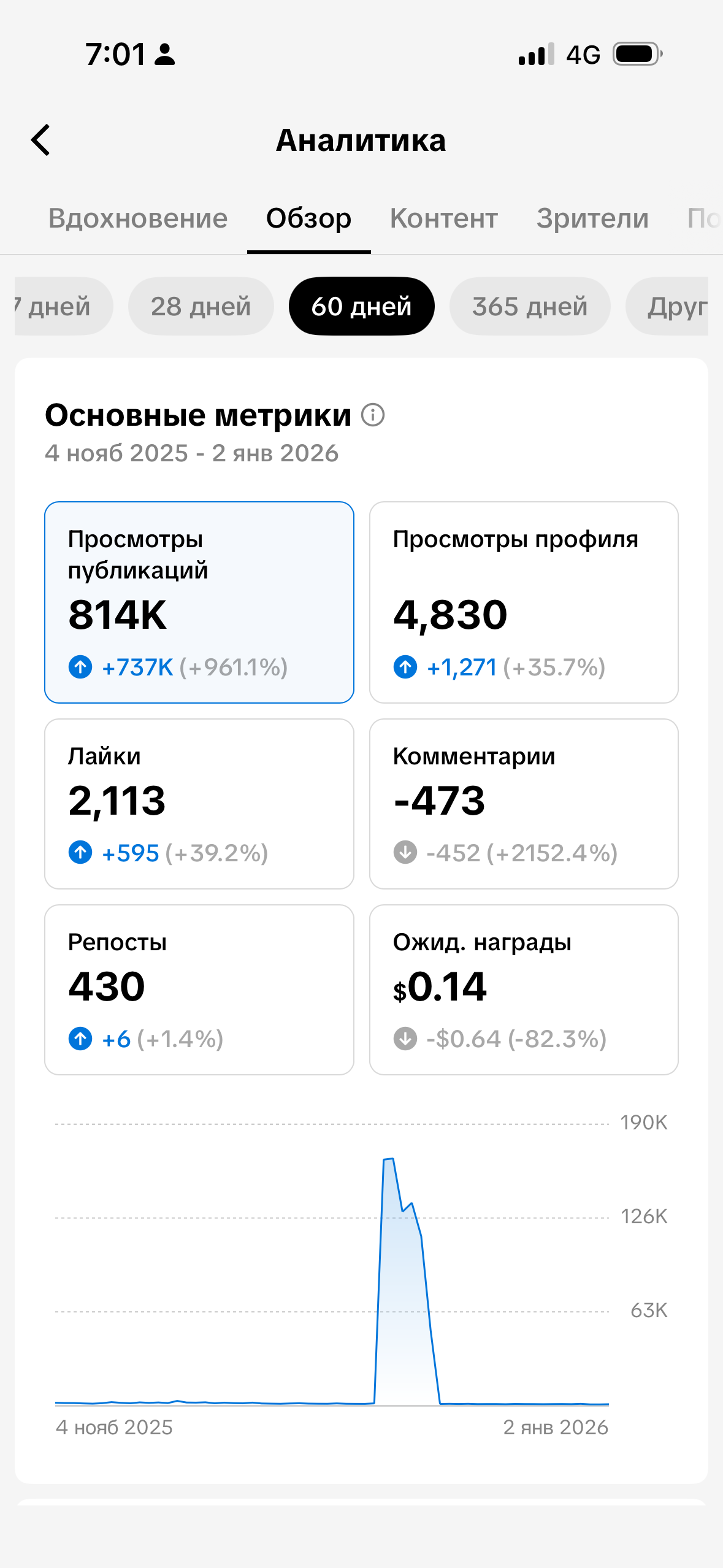This screenshot has width=723, height=1568.
Task: Select the 28 дней period chip
Action: pos(201,306)
